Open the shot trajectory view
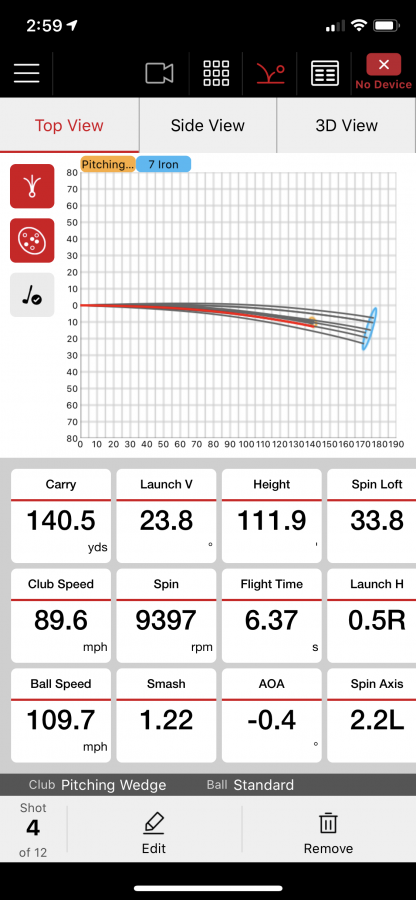 click(271, 73)
